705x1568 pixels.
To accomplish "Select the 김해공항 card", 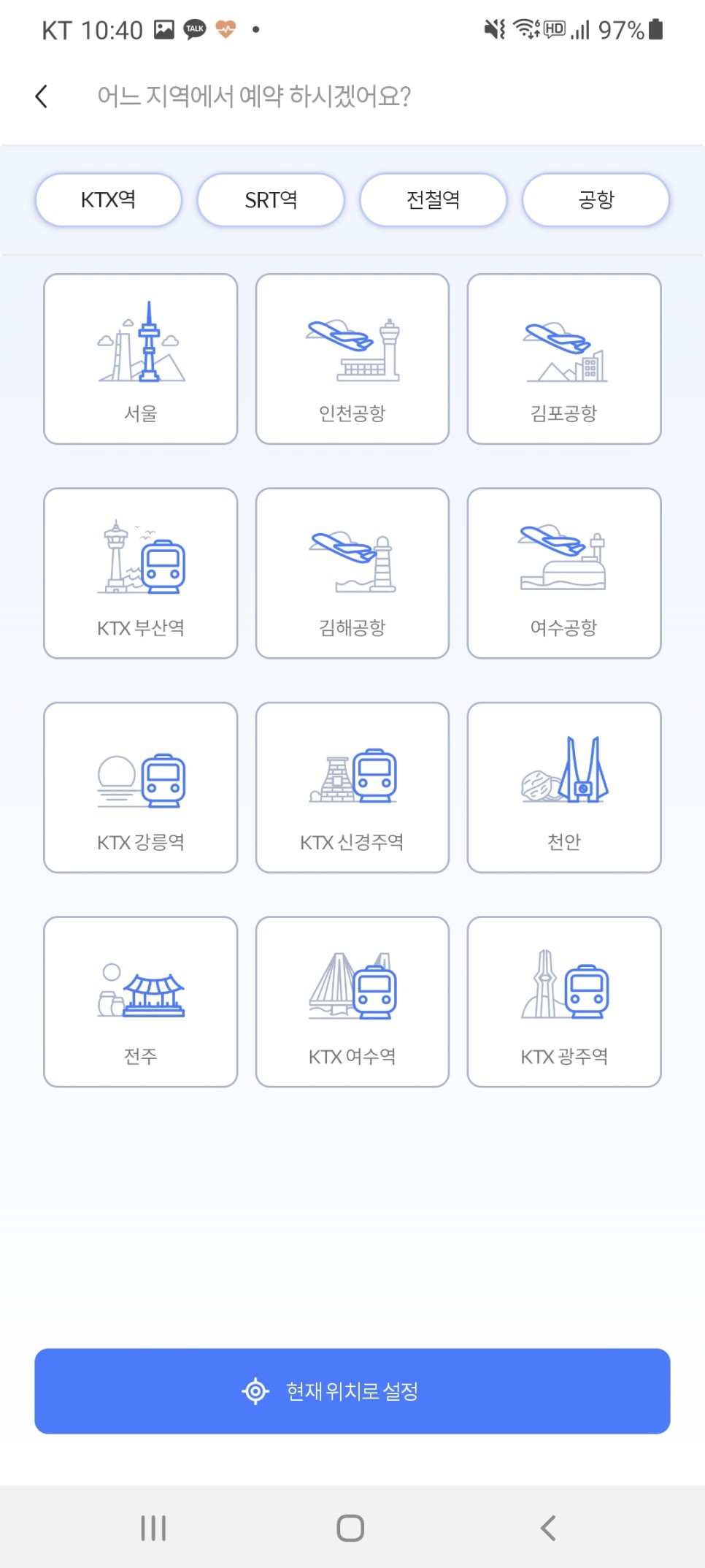I will 352,573.
